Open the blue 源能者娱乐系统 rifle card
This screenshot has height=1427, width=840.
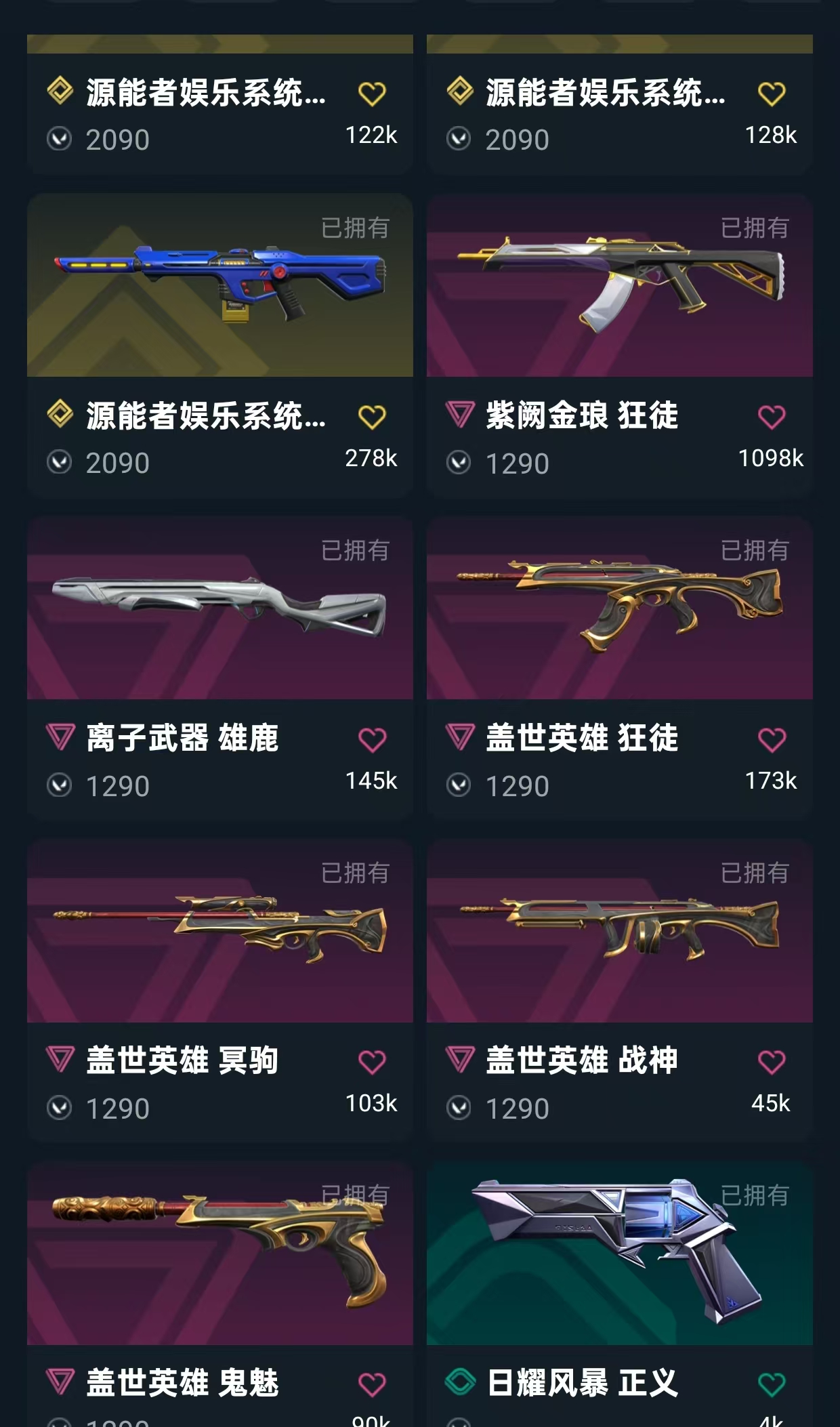coord(220,346)
